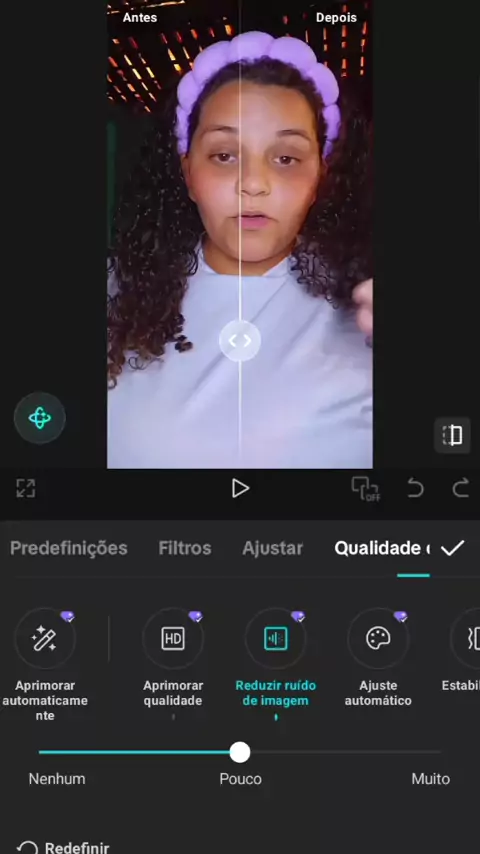Undo the last edit

click(x=416, y=488)
